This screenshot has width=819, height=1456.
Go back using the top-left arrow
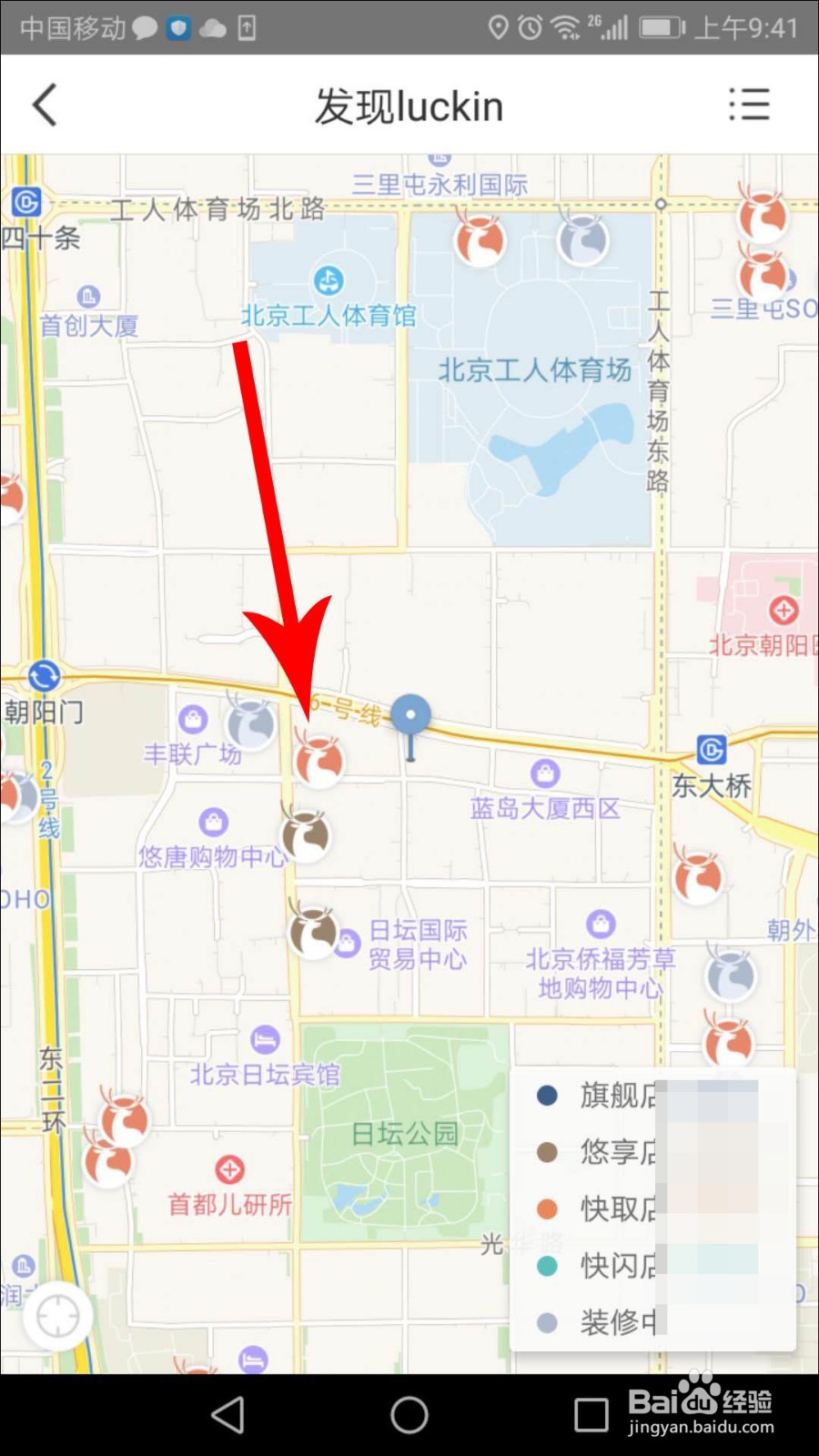click(45, 105)
